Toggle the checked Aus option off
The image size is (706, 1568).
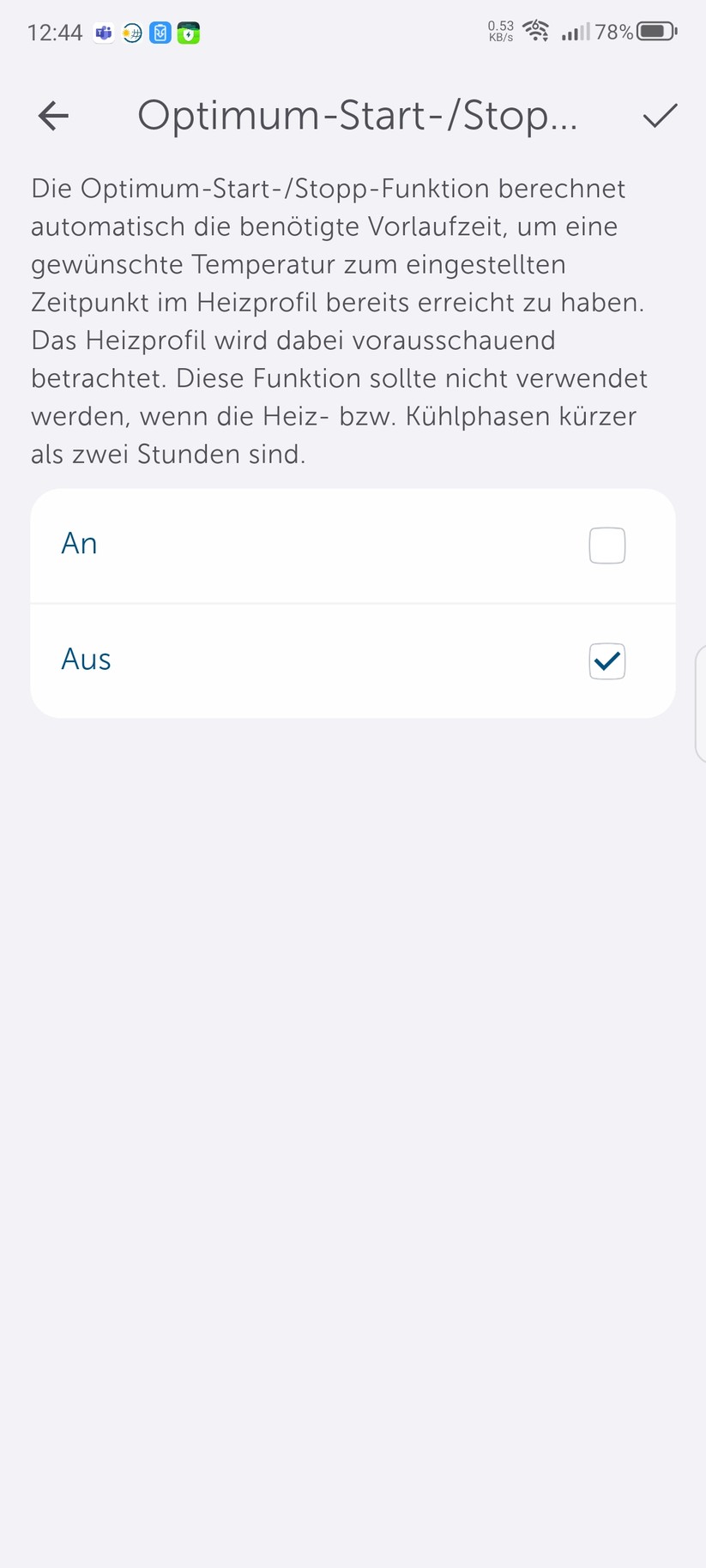tap(606, 661)
